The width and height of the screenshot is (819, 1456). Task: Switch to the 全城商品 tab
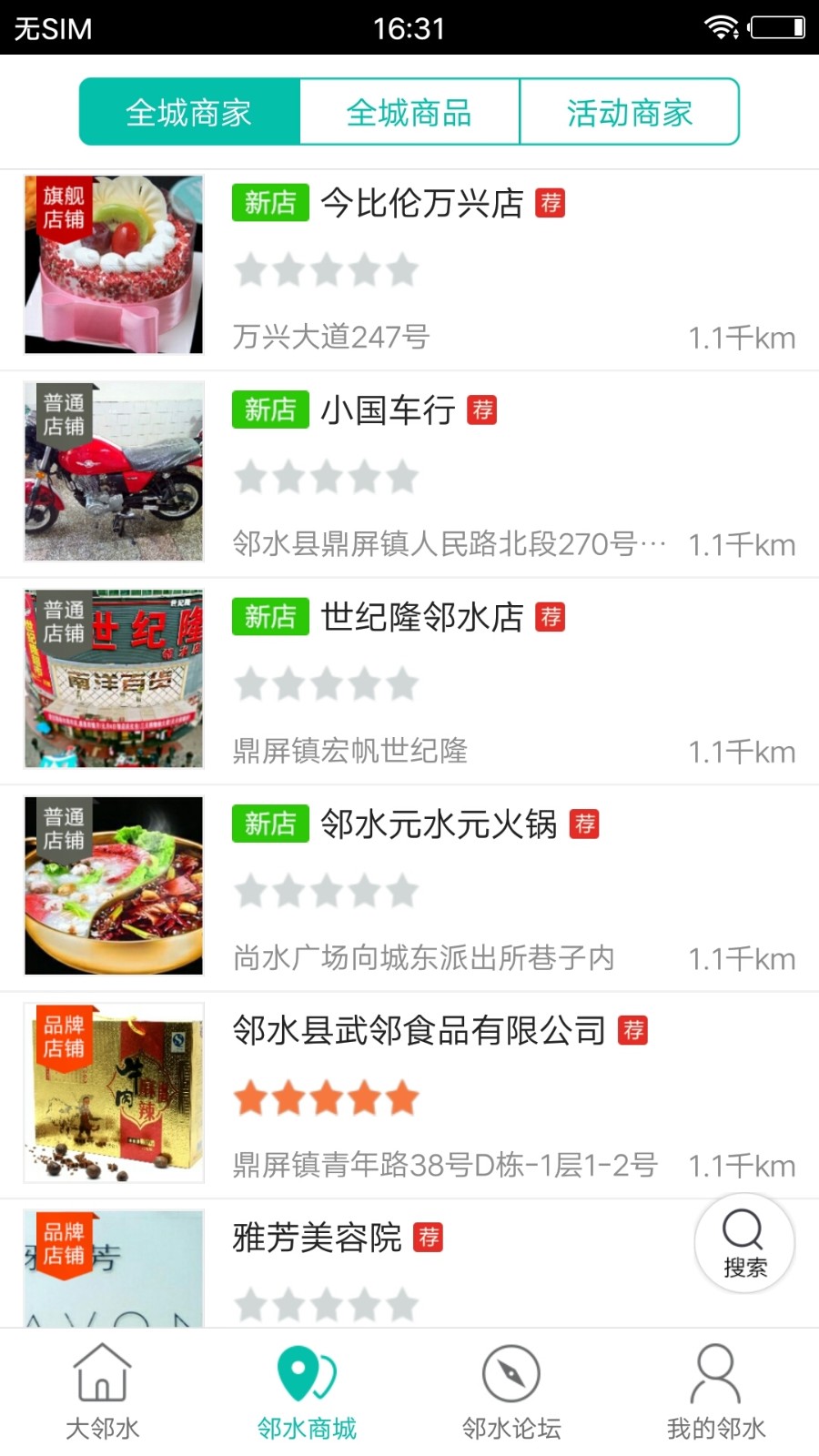click(x=409, y=112)
